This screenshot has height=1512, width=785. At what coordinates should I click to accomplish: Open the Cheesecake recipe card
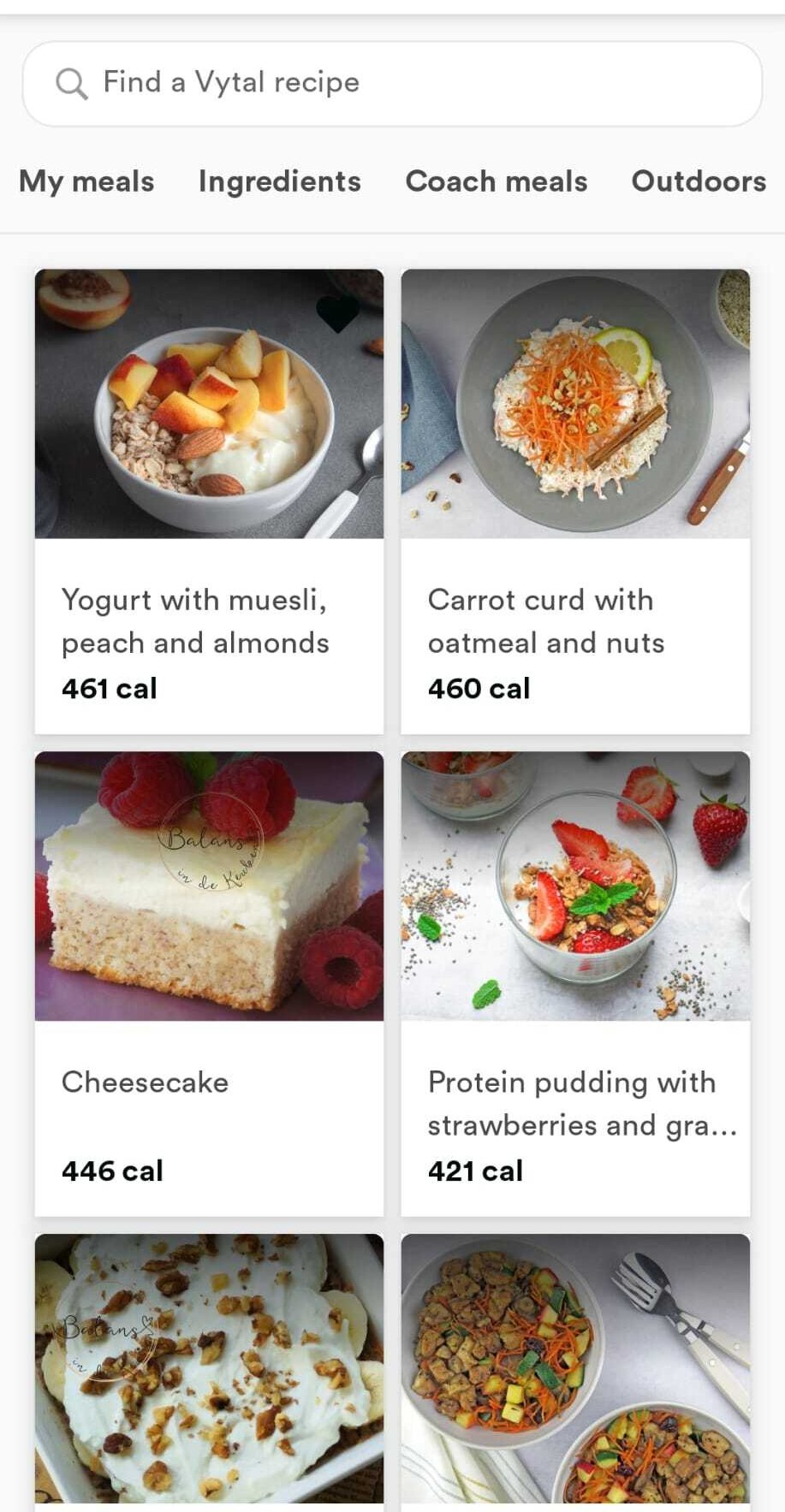(209, 983)
